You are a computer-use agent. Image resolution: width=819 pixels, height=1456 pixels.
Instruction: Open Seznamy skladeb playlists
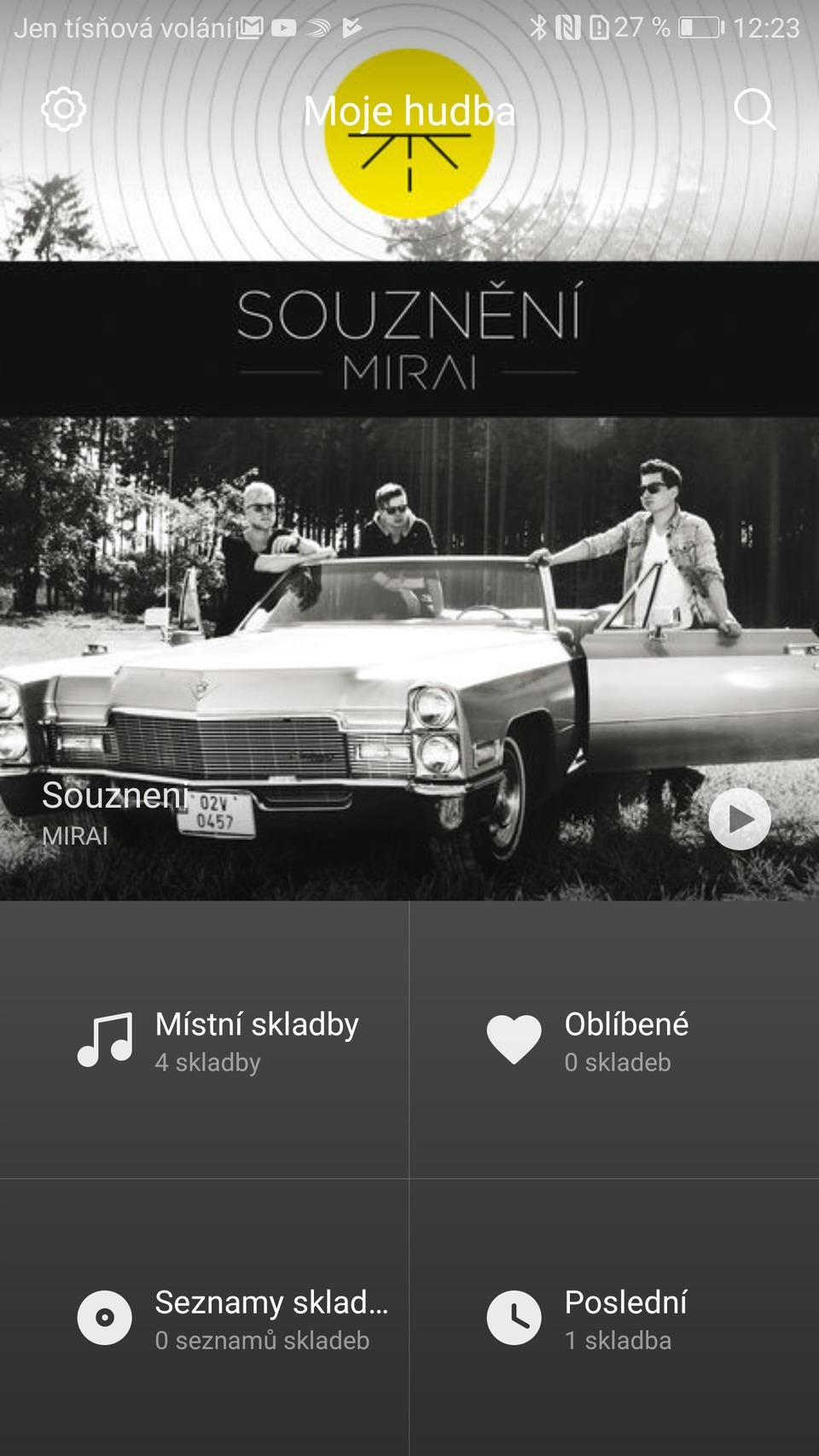[205, 1318]
